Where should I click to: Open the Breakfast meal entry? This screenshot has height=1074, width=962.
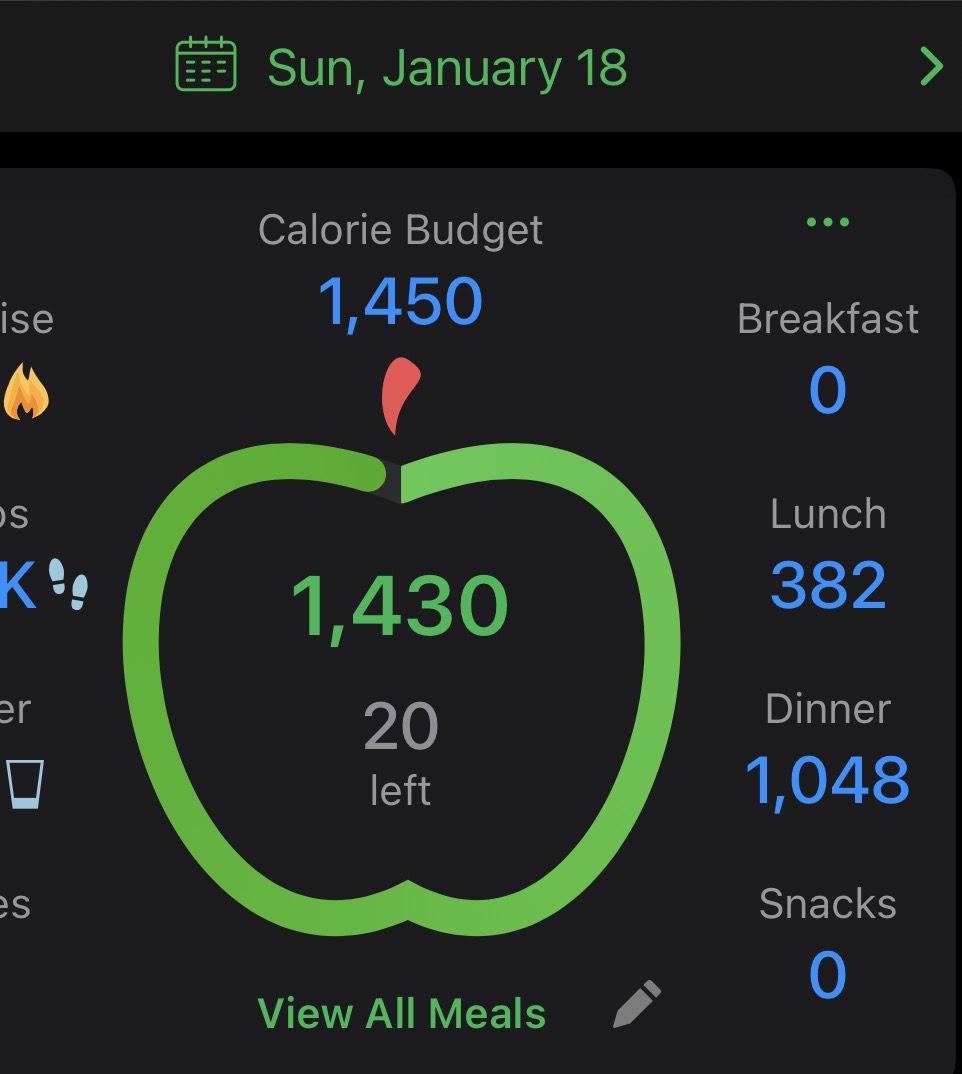(827, 357)
